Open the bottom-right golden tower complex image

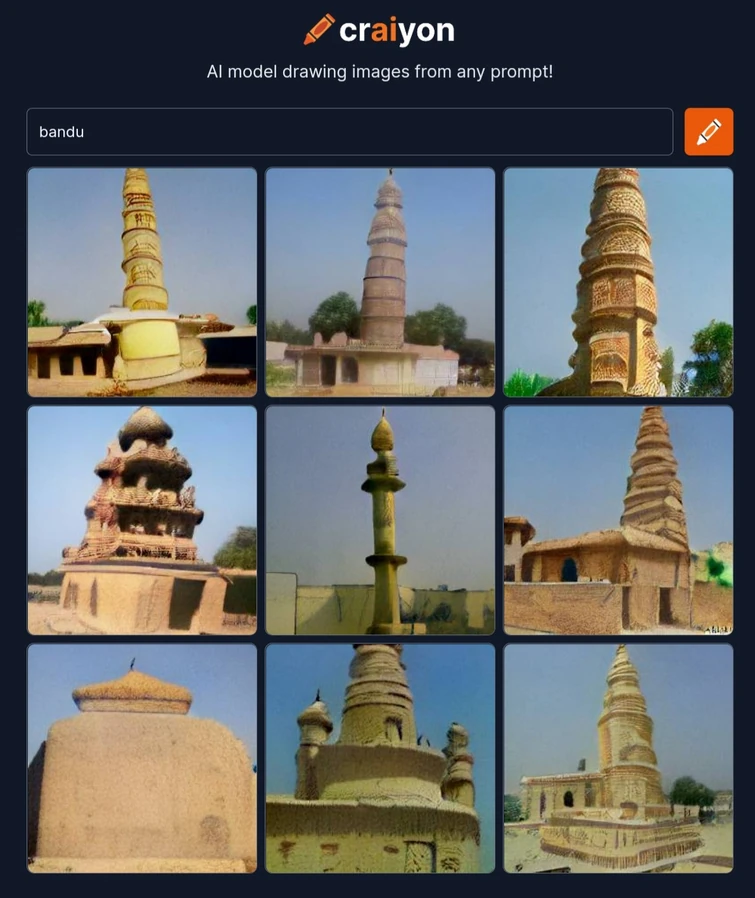pyautogui.click(x=618, y=758)
